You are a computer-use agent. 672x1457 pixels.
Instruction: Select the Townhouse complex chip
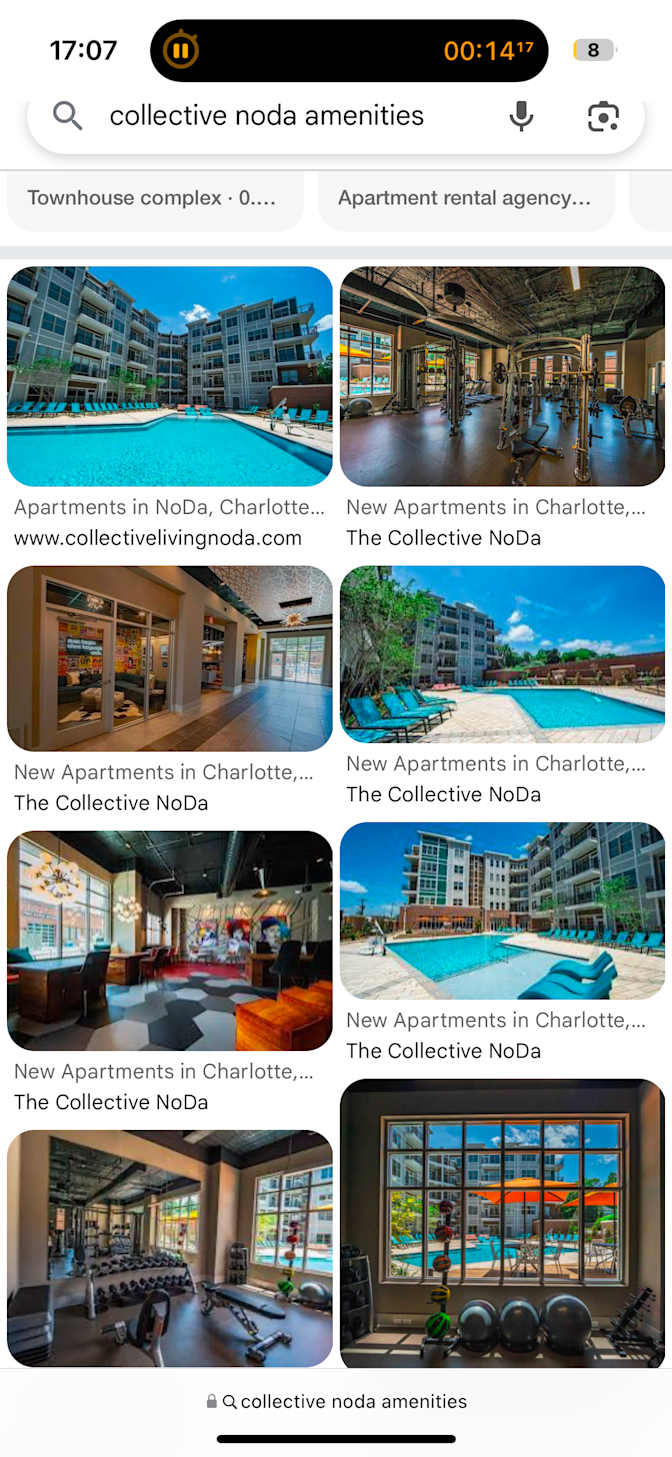coord(154,198)
